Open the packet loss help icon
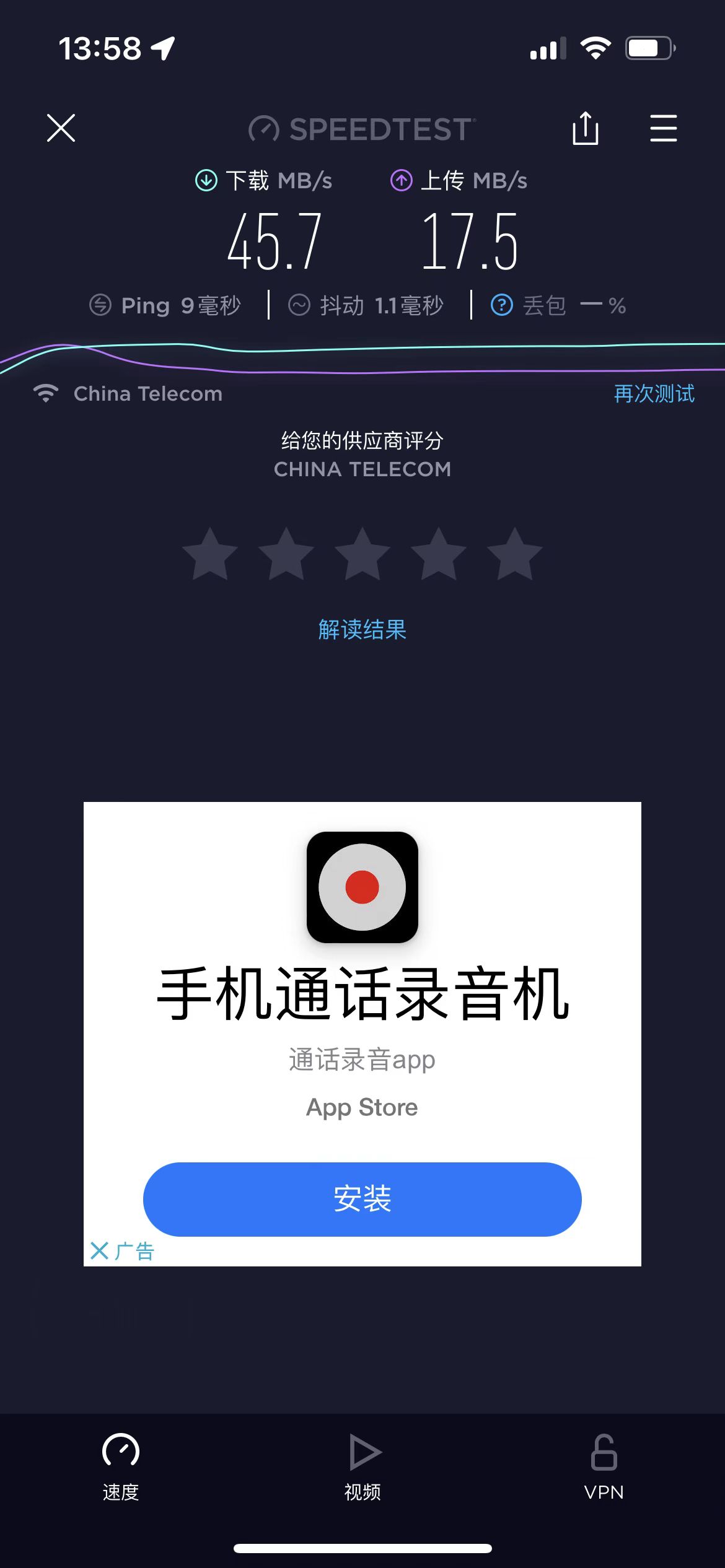The width and height of the screenshot is (725, 1568). (x=501, y=305)
